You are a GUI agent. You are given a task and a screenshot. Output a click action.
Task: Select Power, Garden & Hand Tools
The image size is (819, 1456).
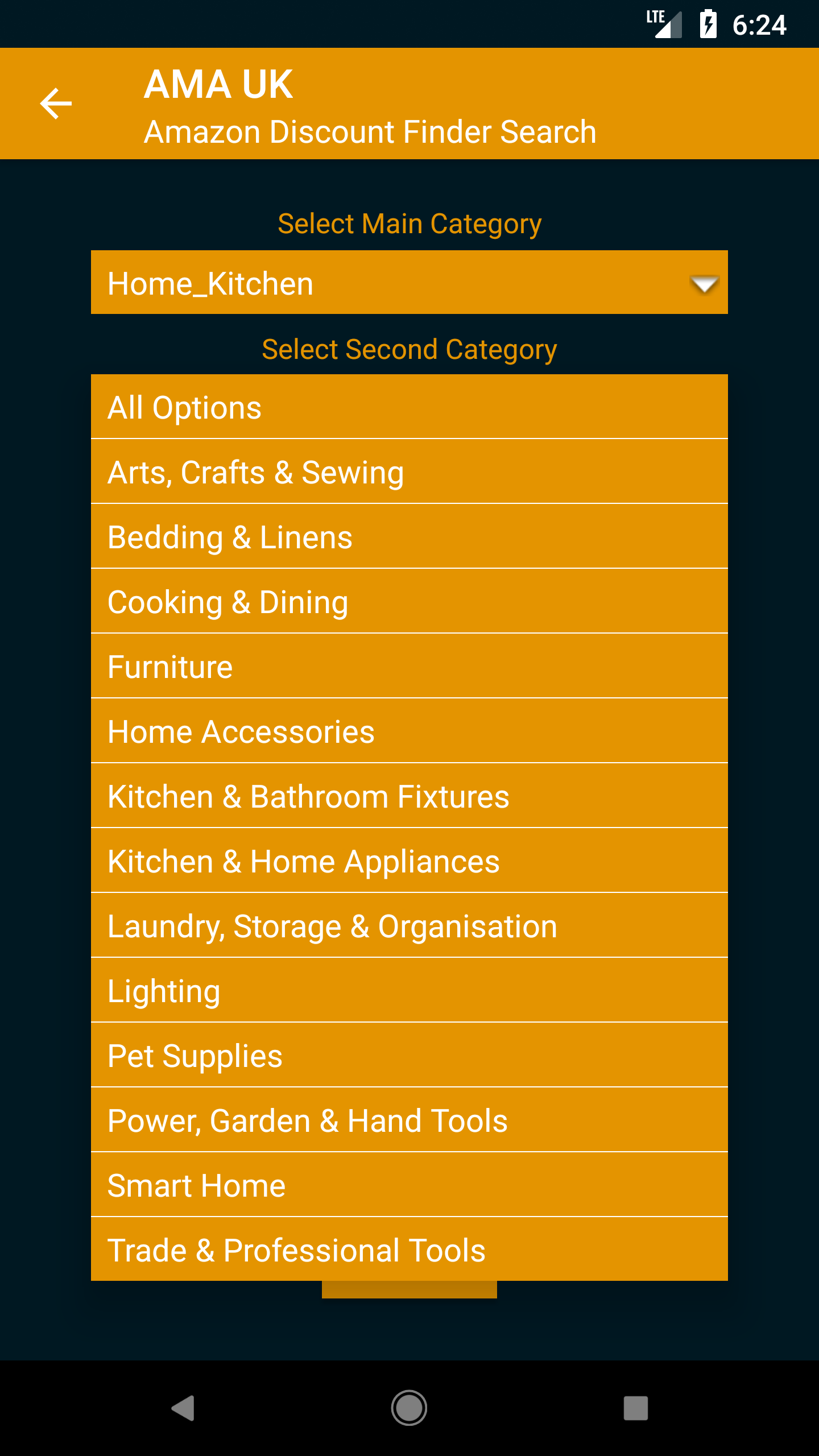pyautogui.click(x=409, y=1120)
